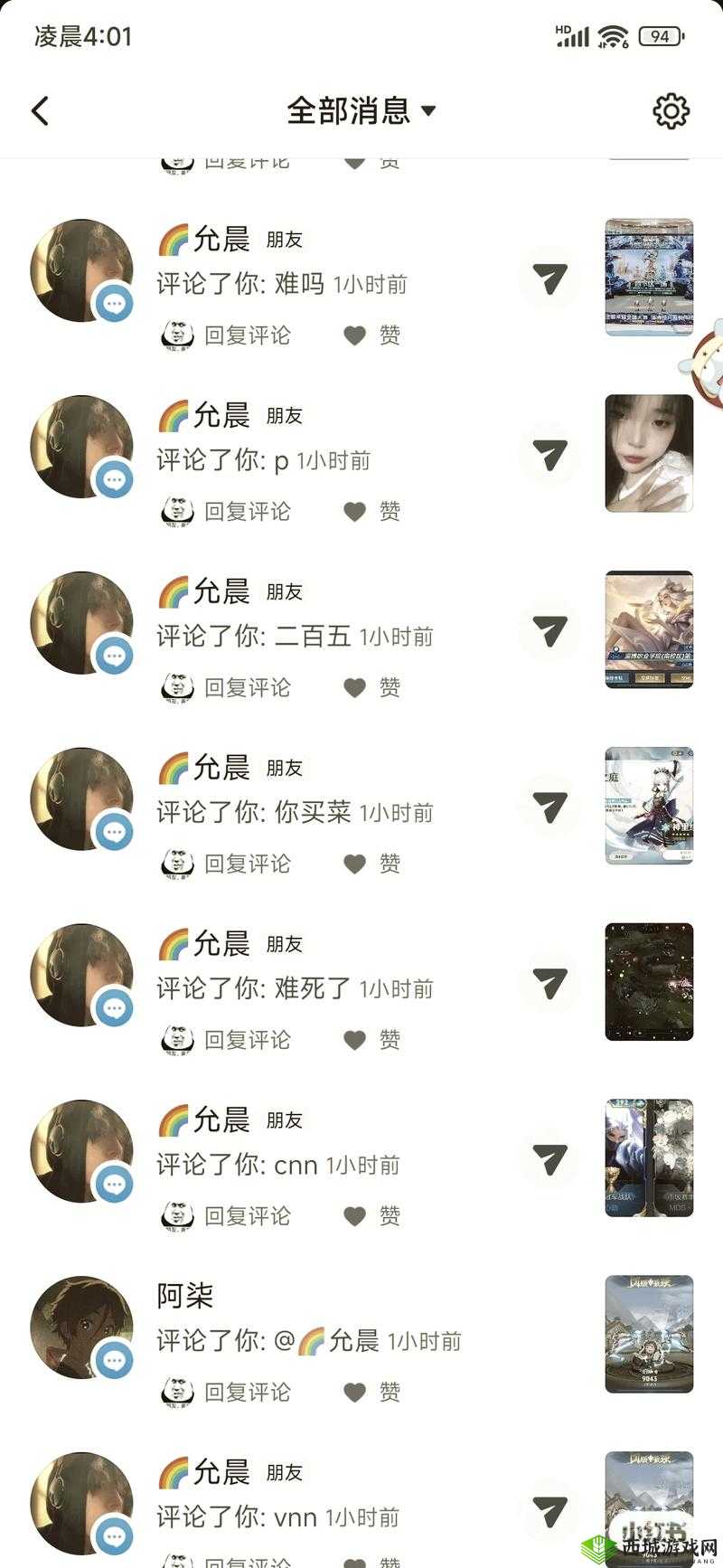Open the 全部消息 filter dropdown

360,109
